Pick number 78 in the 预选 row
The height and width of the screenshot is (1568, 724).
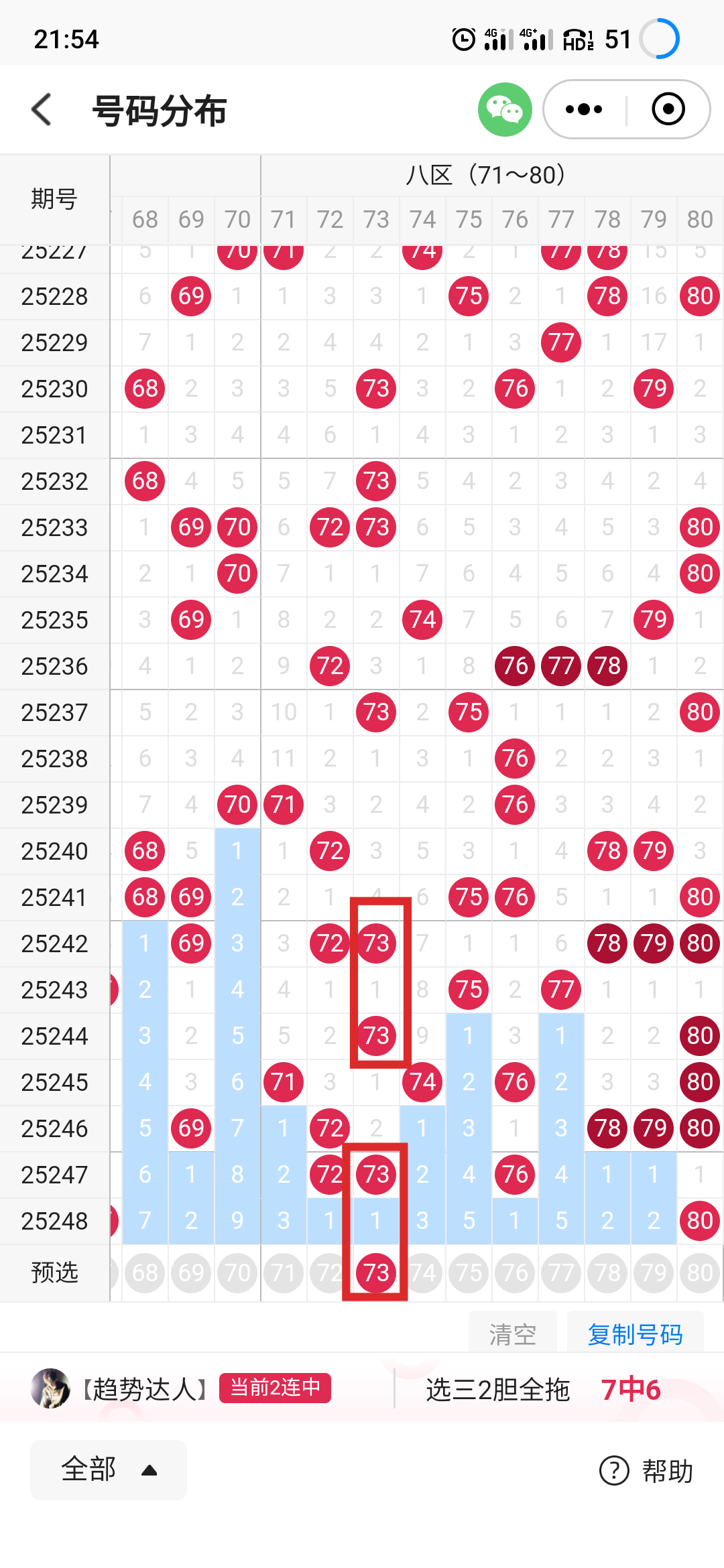607,1272
